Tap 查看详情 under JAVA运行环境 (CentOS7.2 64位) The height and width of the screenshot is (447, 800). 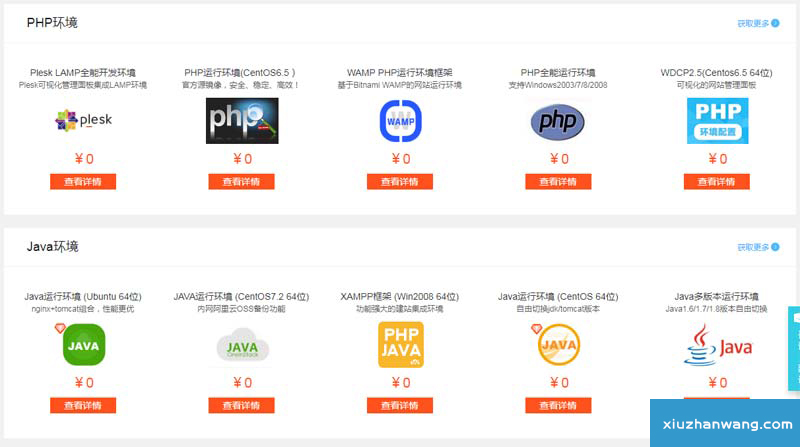click(241, 405)
